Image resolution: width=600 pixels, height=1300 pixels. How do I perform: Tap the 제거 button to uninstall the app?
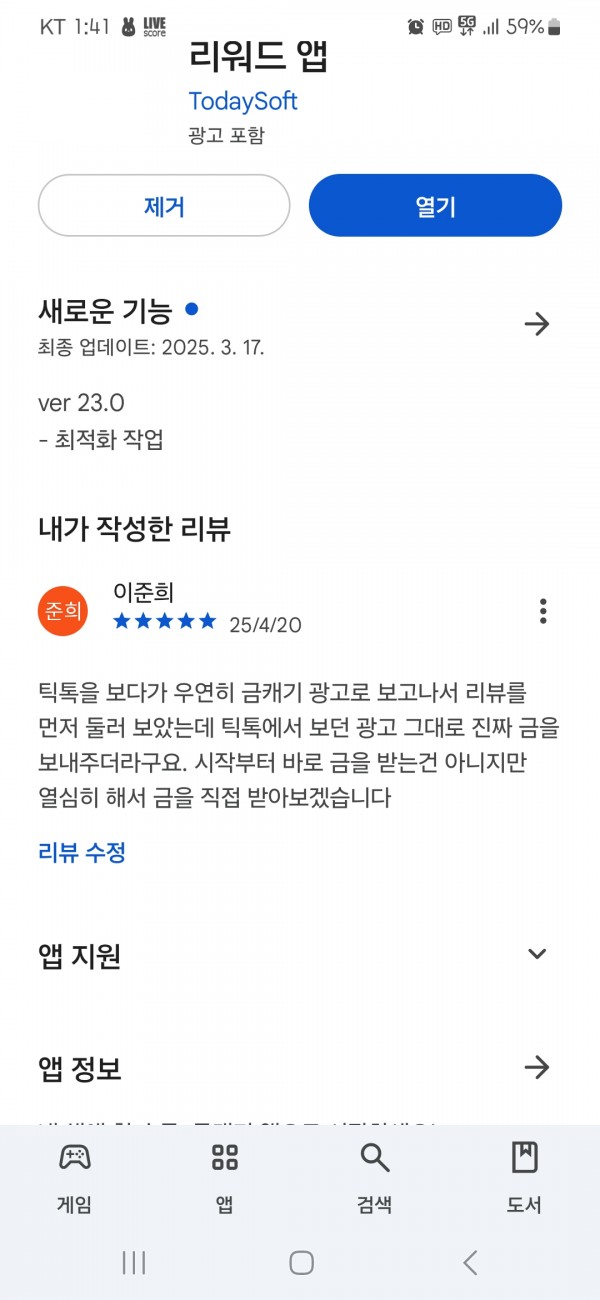(164, 206)
